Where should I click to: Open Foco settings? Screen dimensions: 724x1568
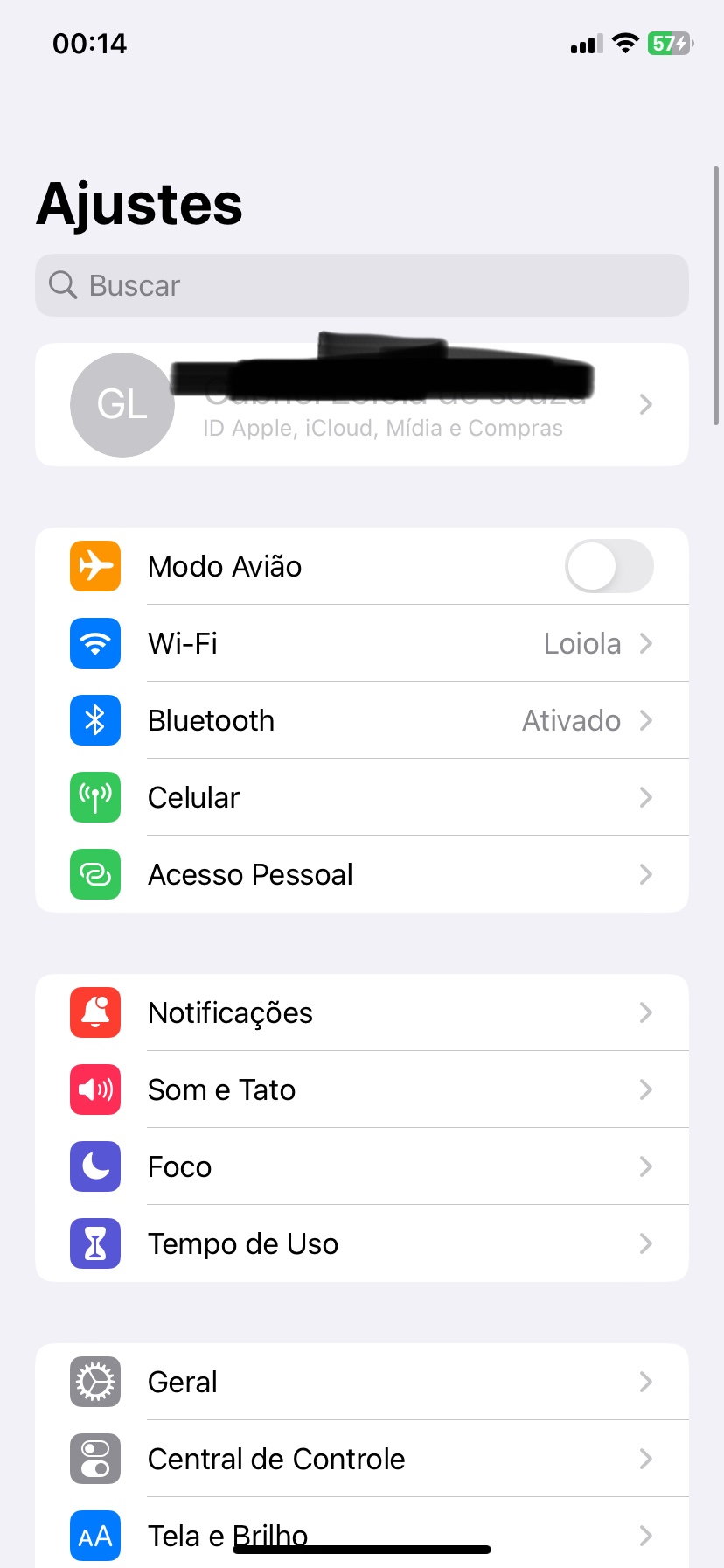[362, 1166]
